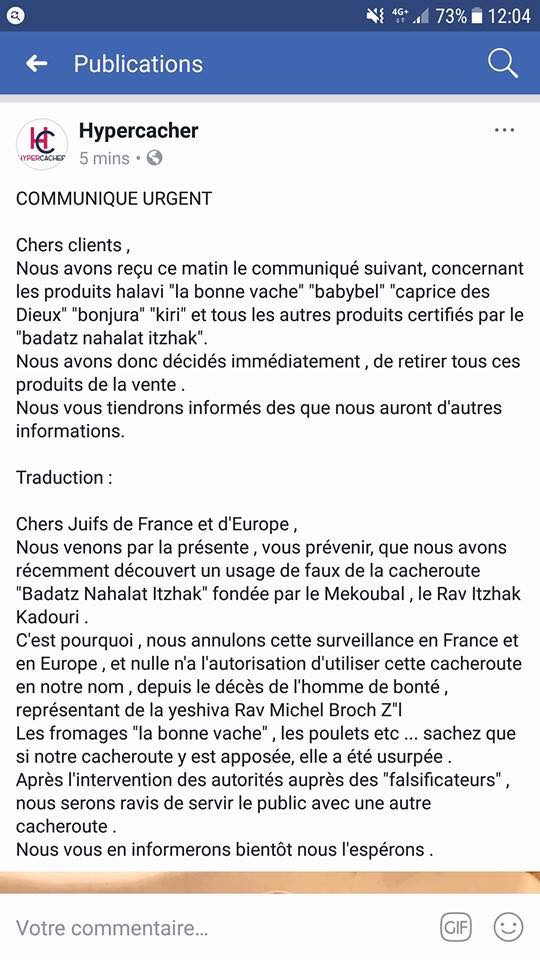Open the Hypercacher profile picture
Screen dimensions: 540x960
point(42,144)
